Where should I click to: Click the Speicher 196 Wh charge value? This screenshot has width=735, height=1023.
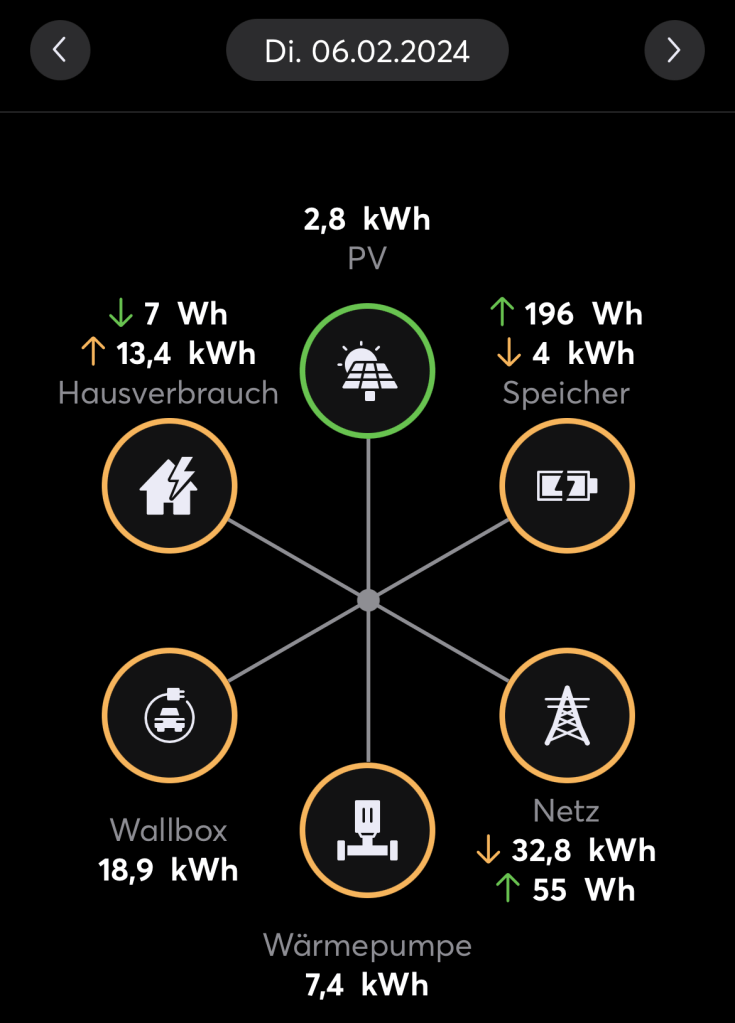click(570, 313)
